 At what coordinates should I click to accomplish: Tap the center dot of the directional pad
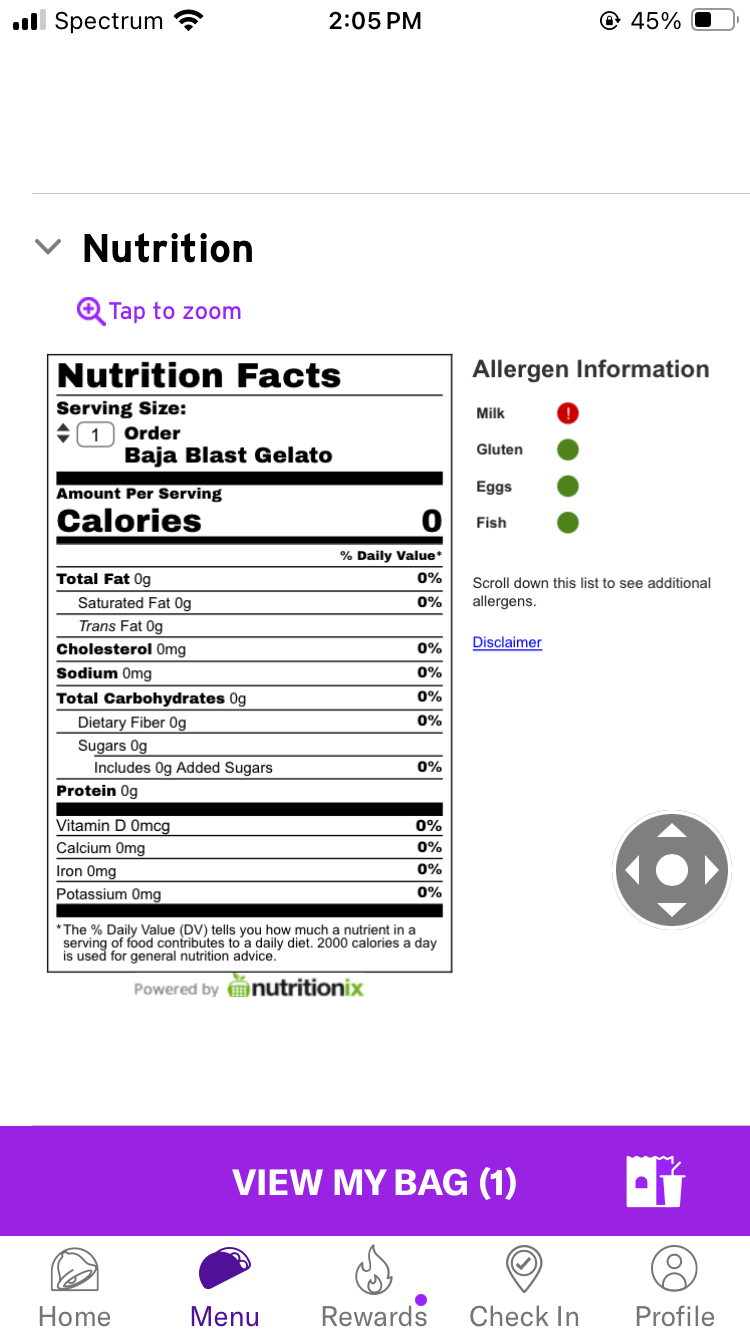(x=672, y=871)
